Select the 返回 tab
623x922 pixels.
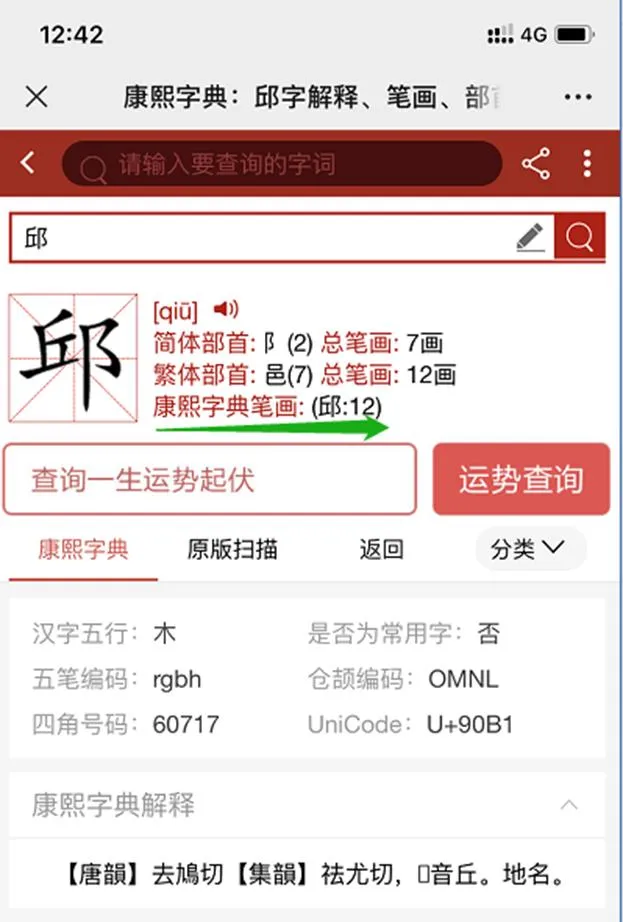point(381,549)
